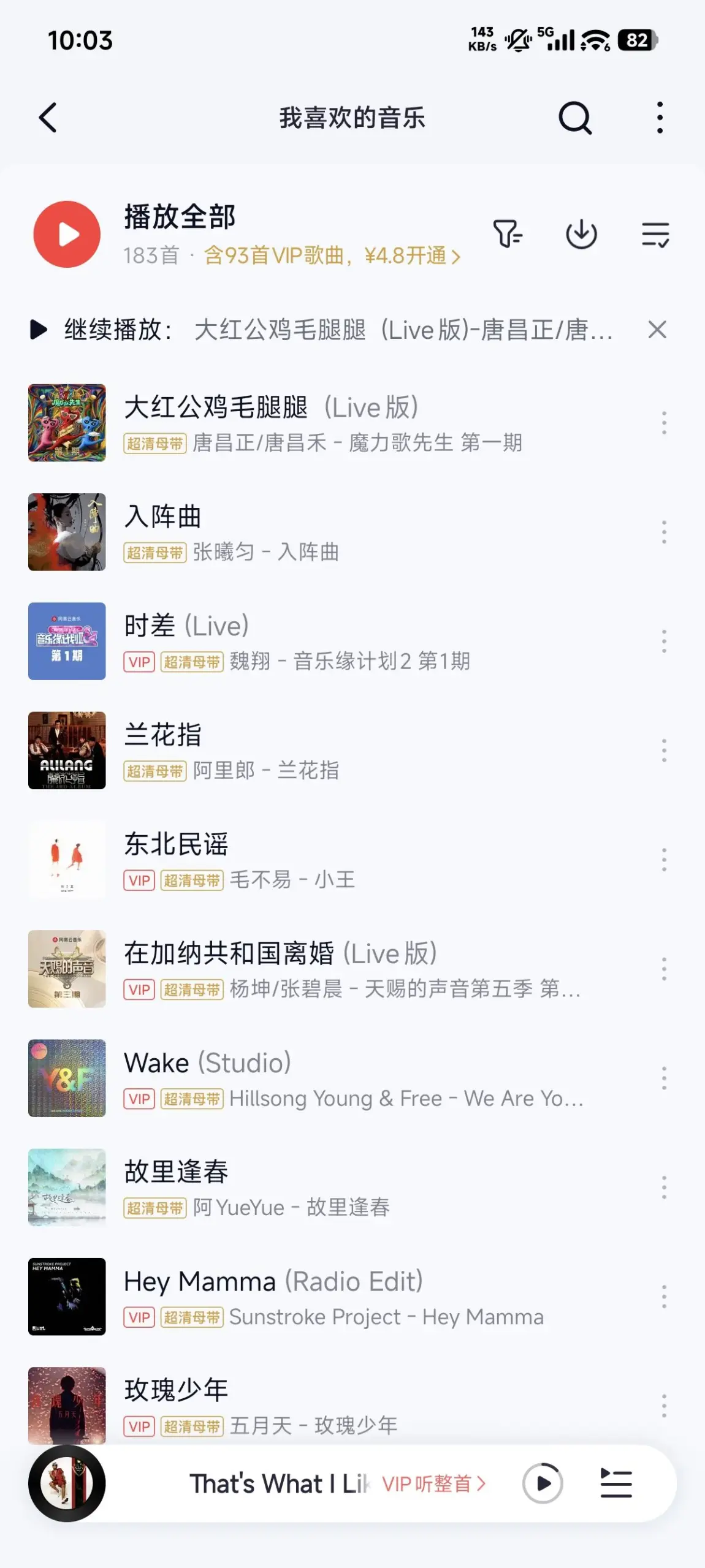The image size is (705, 1568).
Task: Open more options for 兰花指
Action: click(664, 750)
